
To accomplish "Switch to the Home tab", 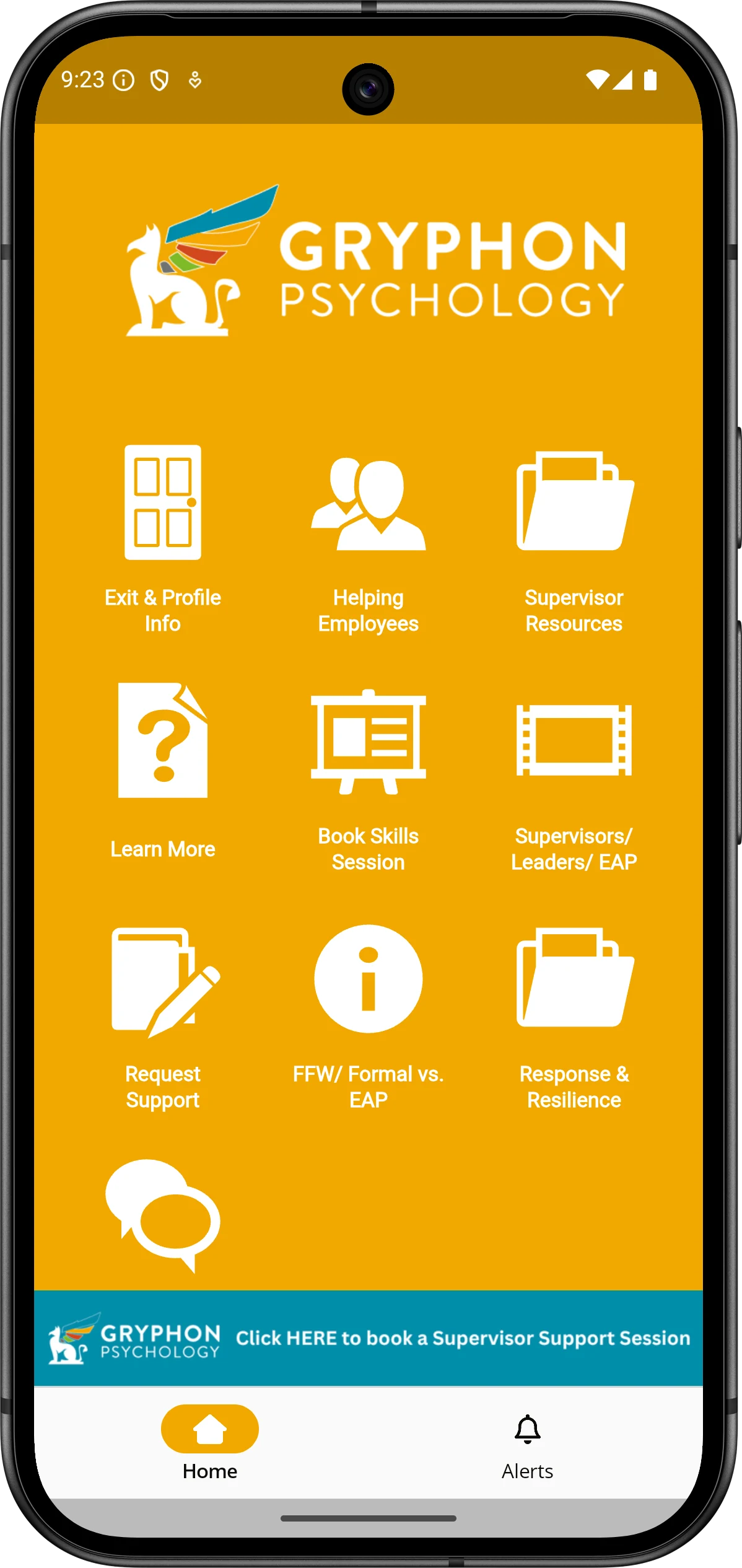I will pyautogui.click(x=210, y=1443).
